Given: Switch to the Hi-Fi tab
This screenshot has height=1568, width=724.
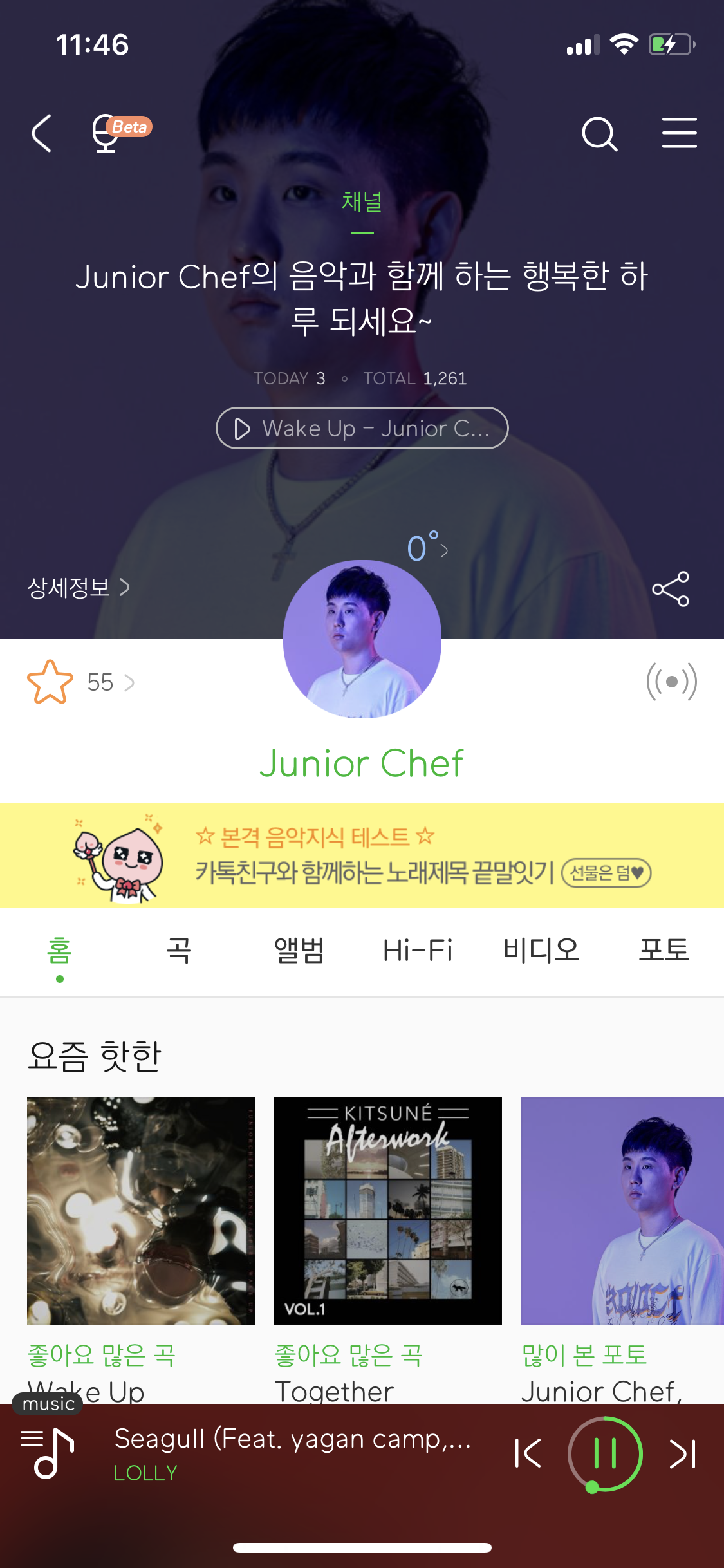Looking at the screenshot, I should (418, 950).
